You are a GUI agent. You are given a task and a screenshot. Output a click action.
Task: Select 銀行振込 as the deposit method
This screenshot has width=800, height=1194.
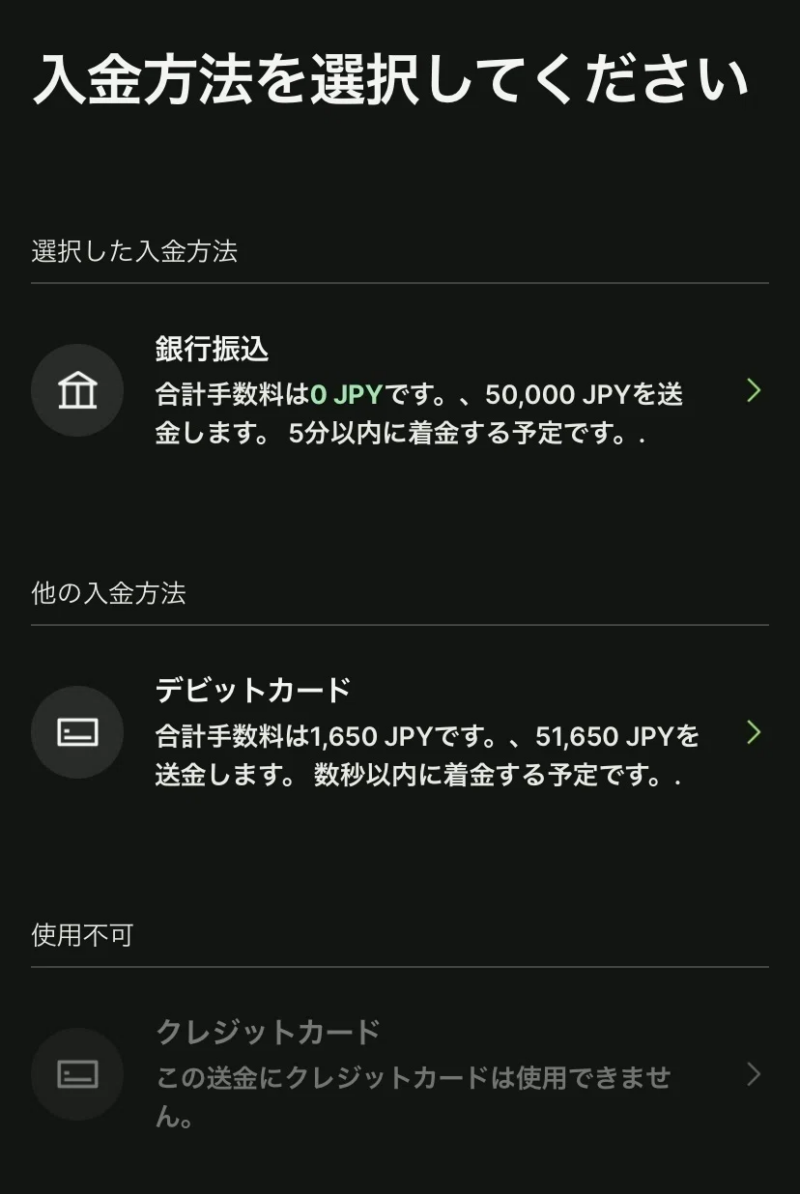pos(400,392)
